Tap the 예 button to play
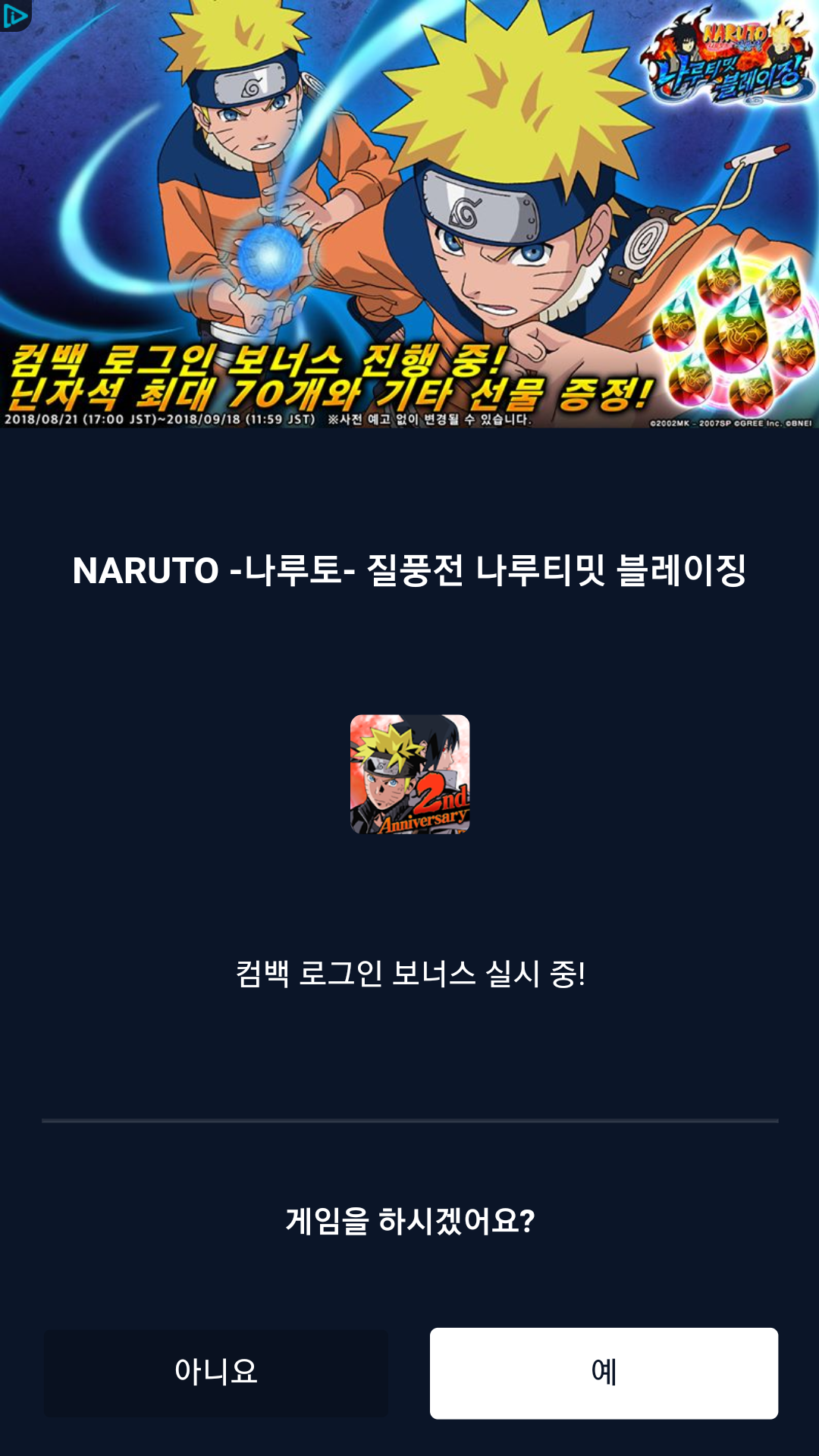 604,1373
